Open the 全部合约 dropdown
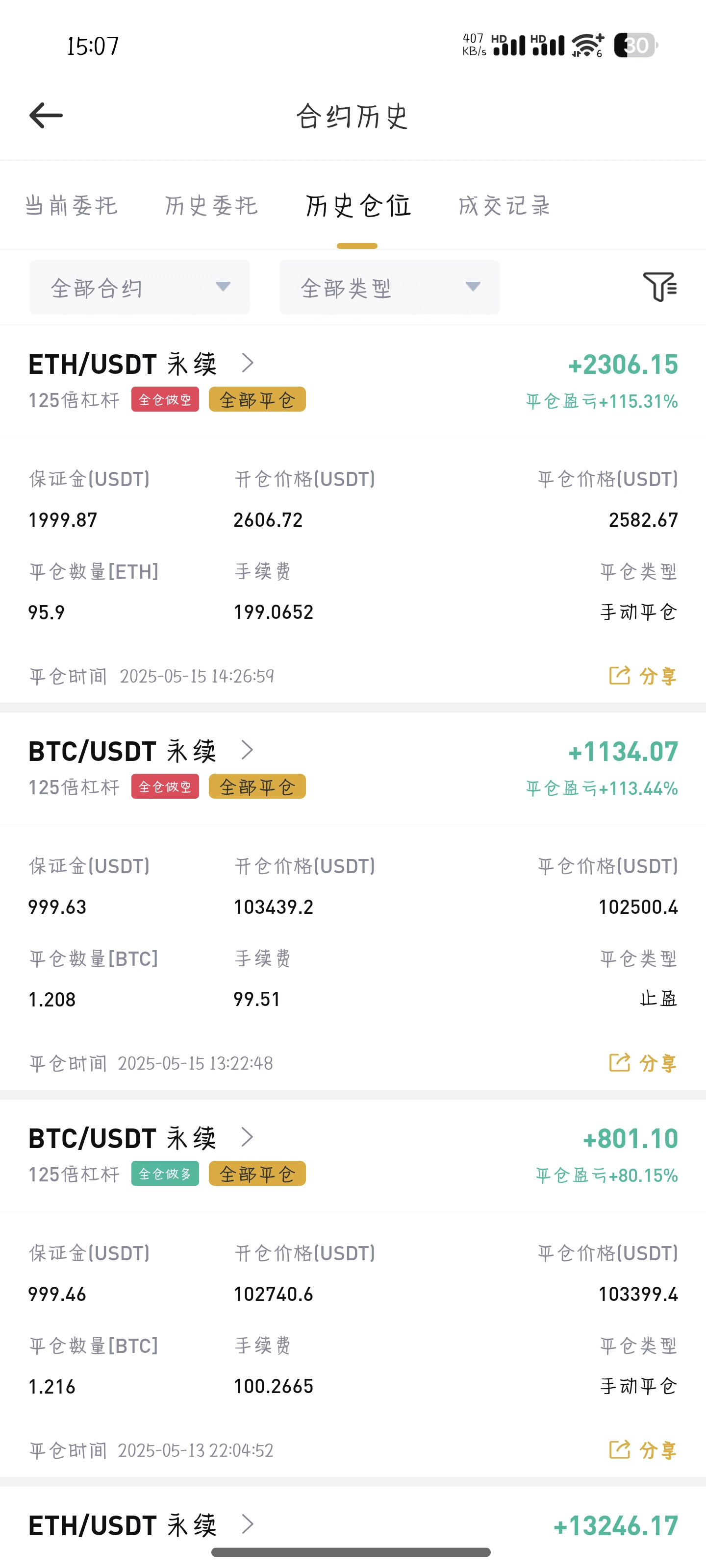The width and height of the screenshot is (706, 1568). (140, 287)
